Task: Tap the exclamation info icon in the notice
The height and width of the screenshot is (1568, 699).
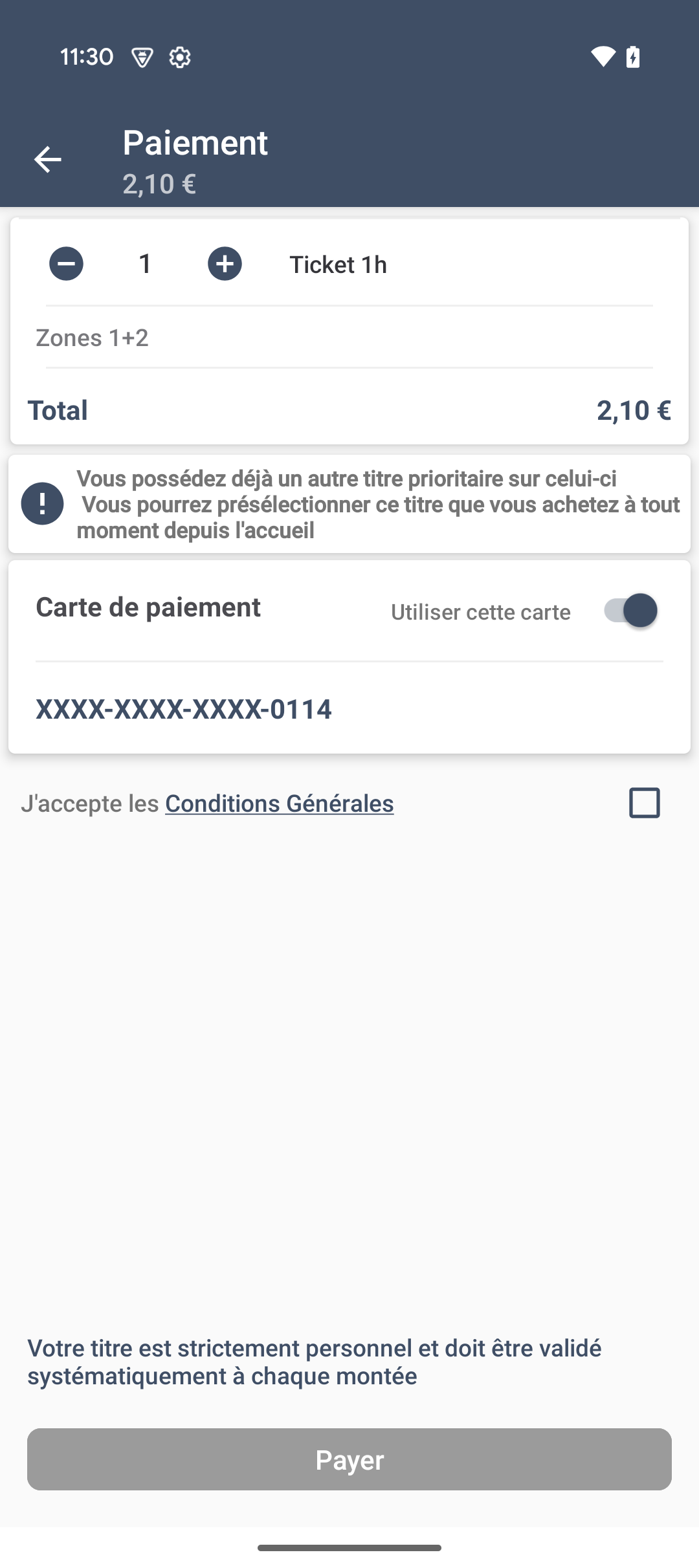Action: tap(41, 504)
